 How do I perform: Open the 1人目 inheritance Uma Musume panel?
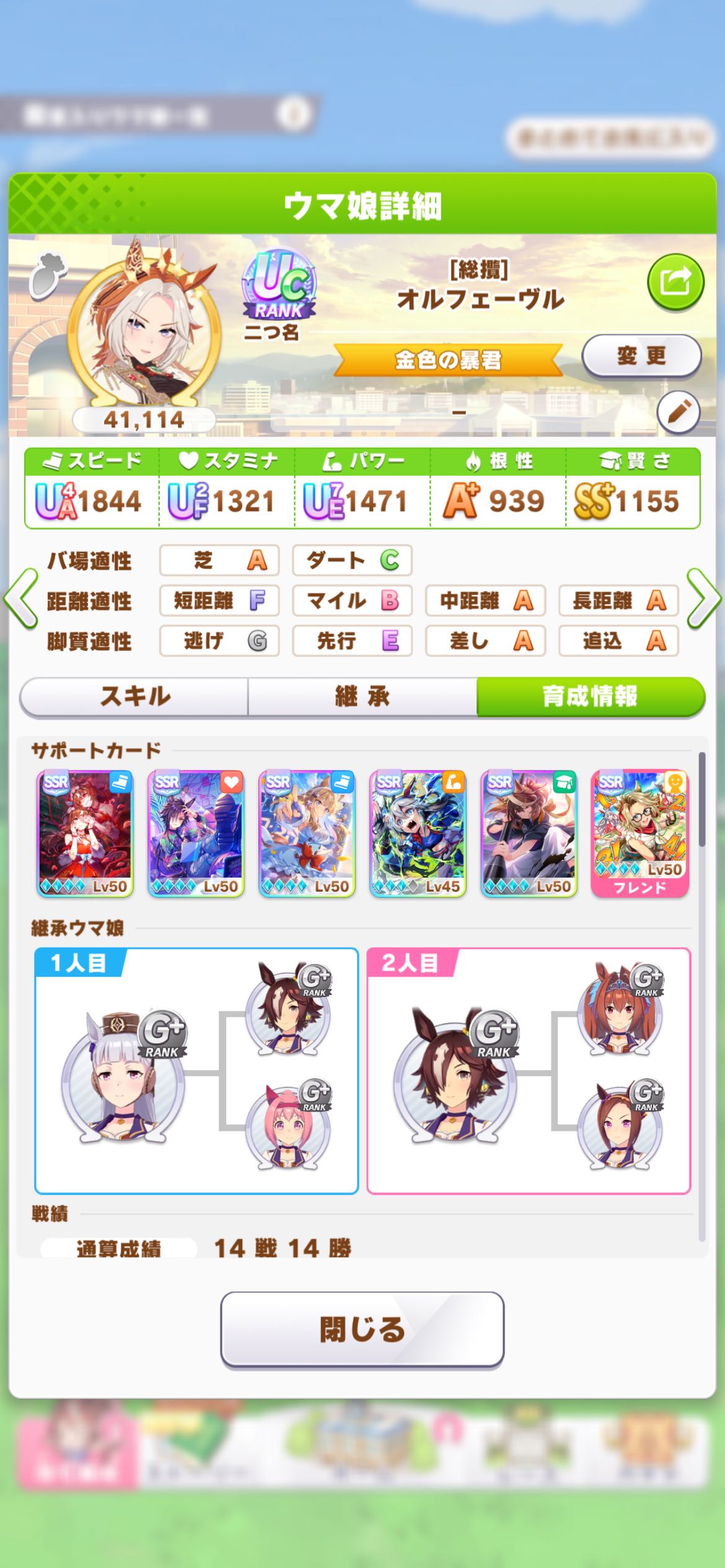click(196, 1071)
